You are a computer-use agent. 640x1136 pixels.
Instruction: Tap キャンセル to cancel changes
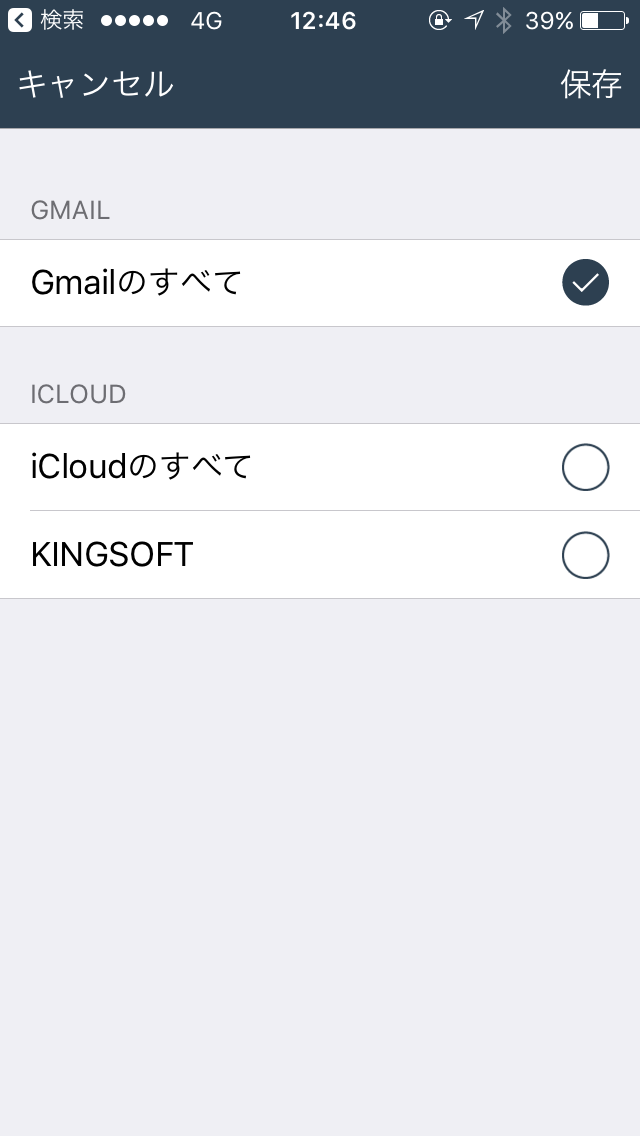(x=96, y=84)
